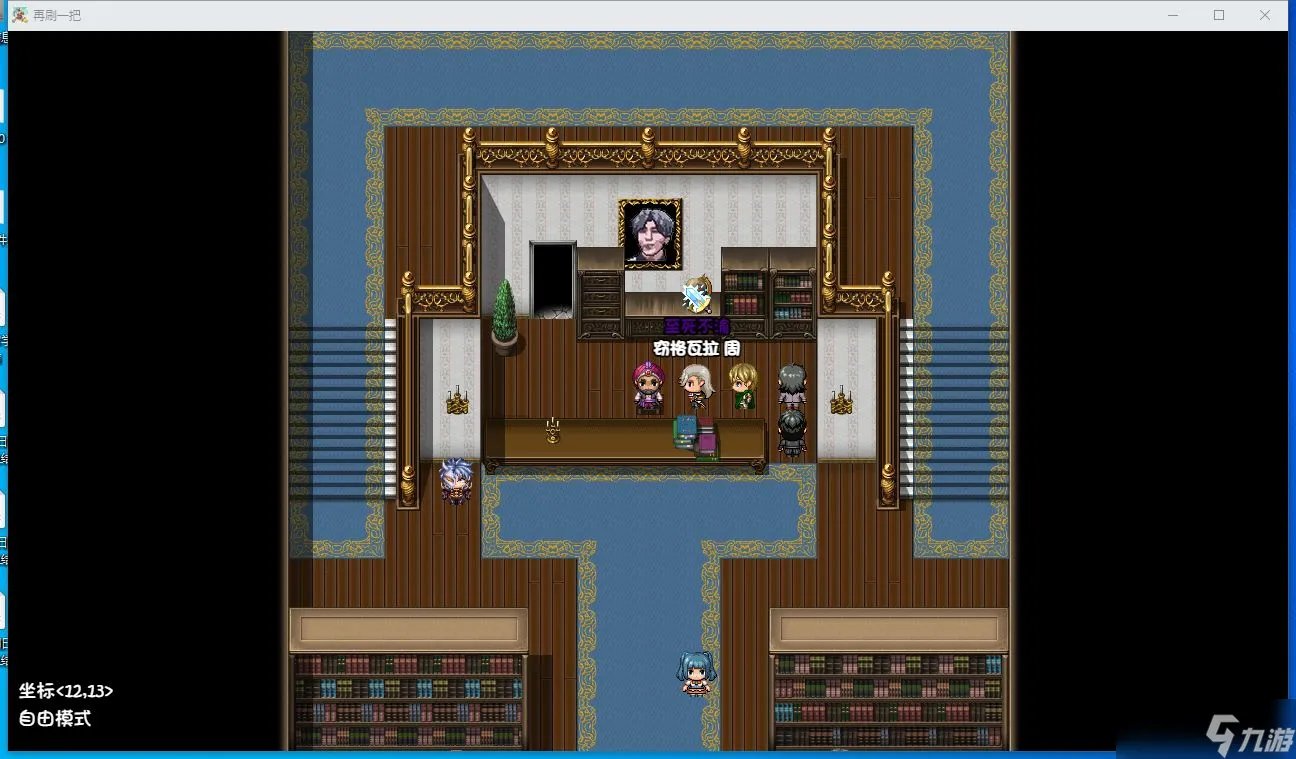Walk to the dark doorway beside the portrait

point(552,281)
